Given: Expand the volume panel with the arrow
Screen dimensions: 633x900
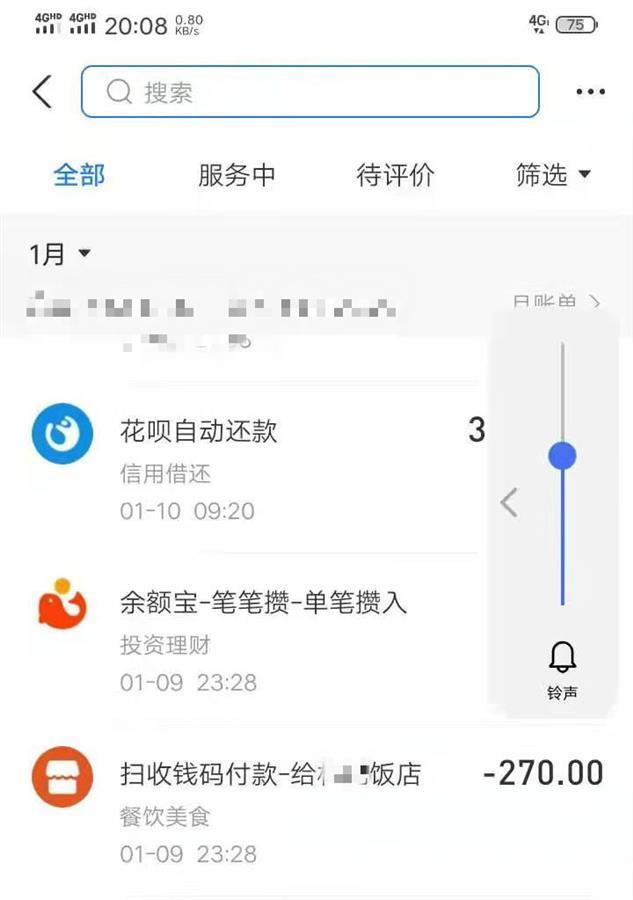Looking at the screenshot, I should click(x=509, y=502).
